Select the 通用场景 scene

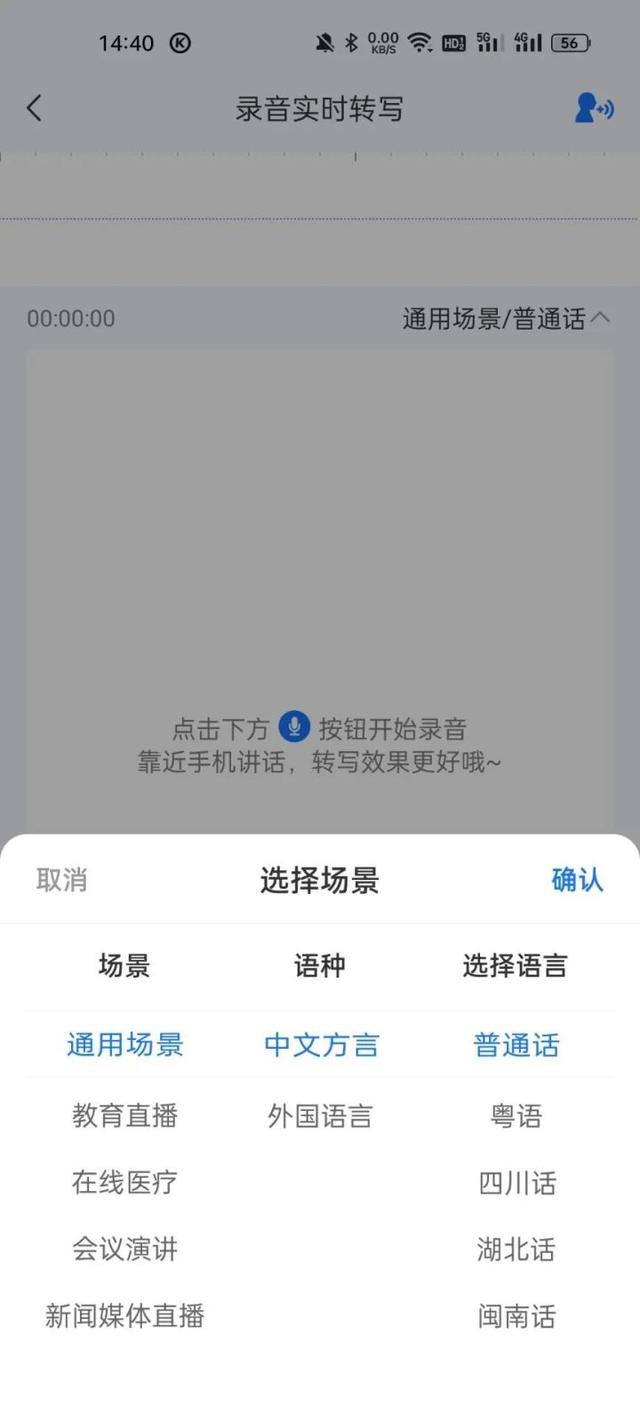coord(125,1045)
